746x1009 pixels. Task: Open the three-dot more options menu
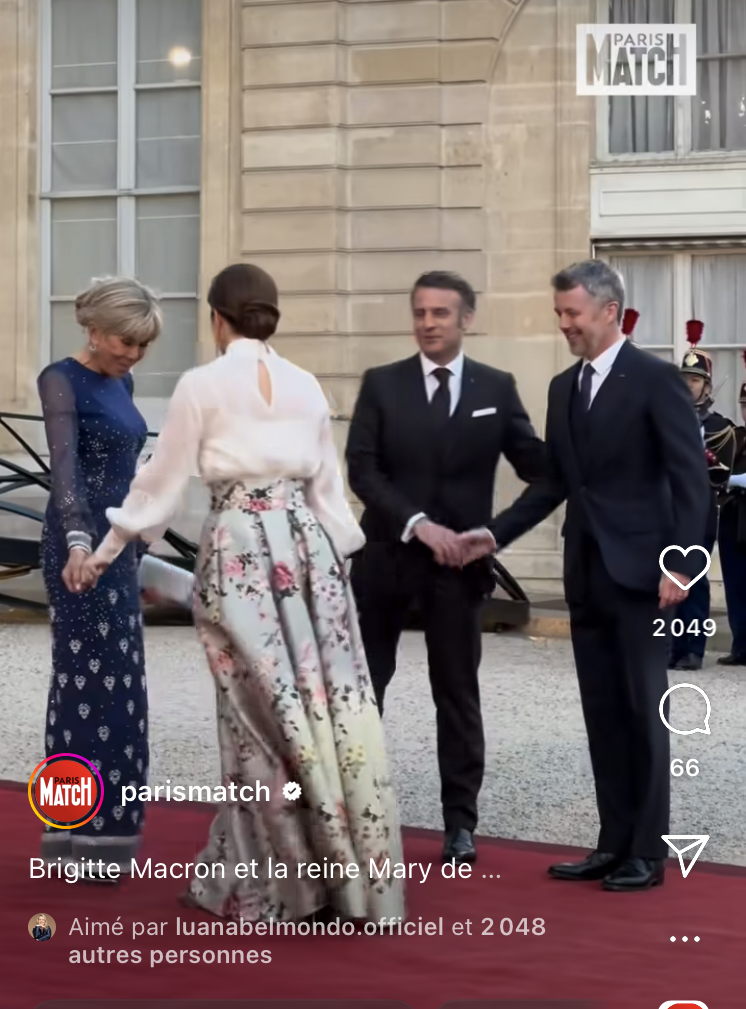pos(685,939)
